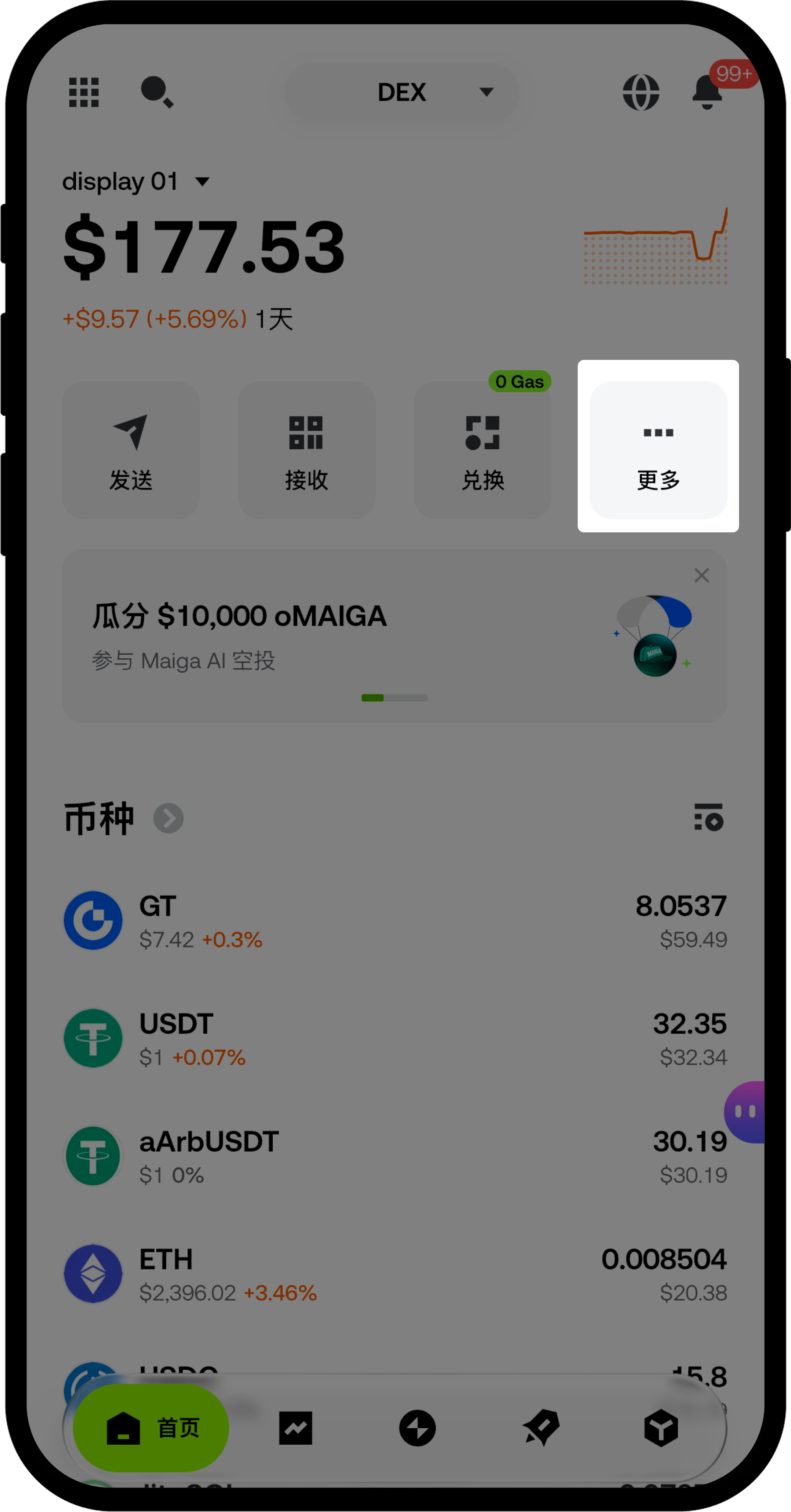Tap the 接收 (Receive) button

[x=306, y=450]
